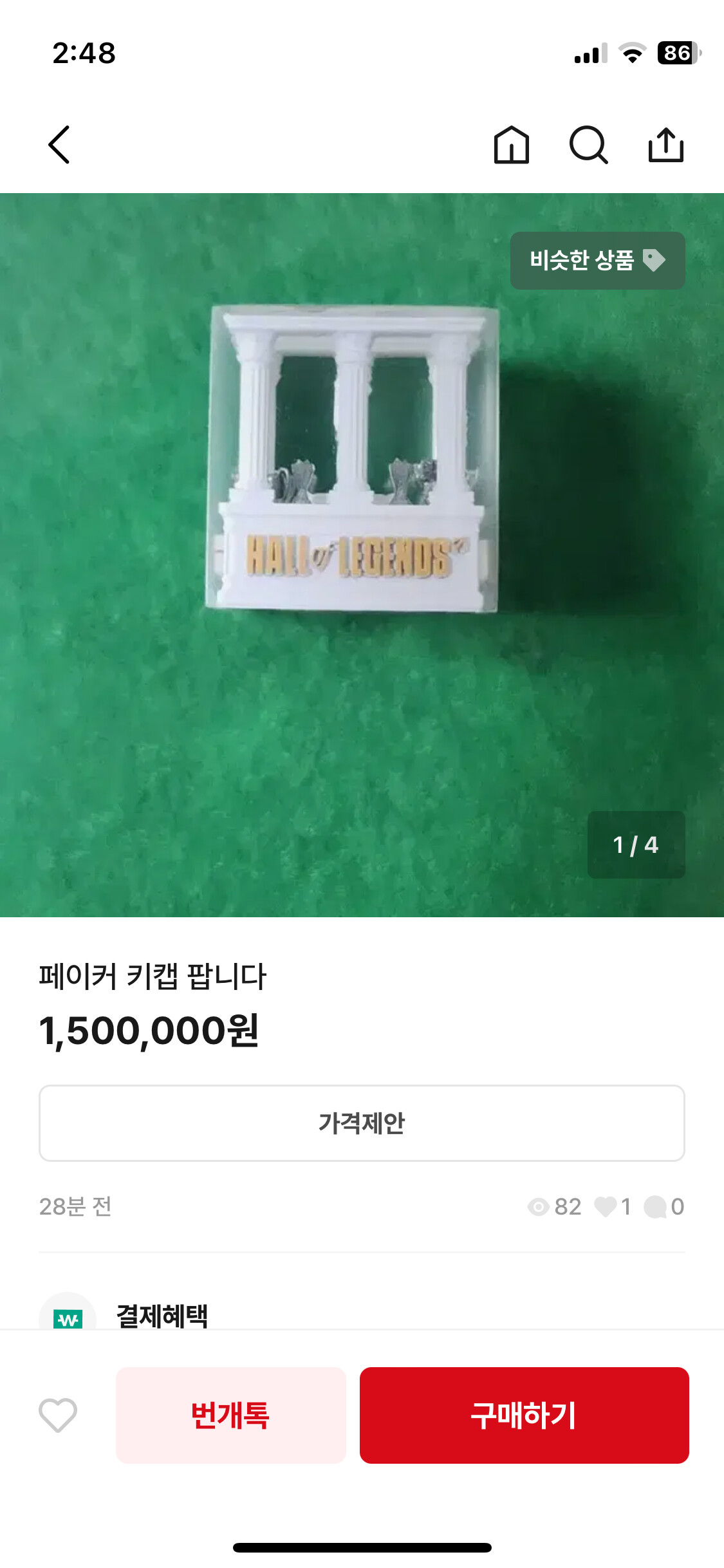Share this listing
Image resolution: width=724 pixels, height=1568 pixels.
pyautogui.click(x=665, y=145)
